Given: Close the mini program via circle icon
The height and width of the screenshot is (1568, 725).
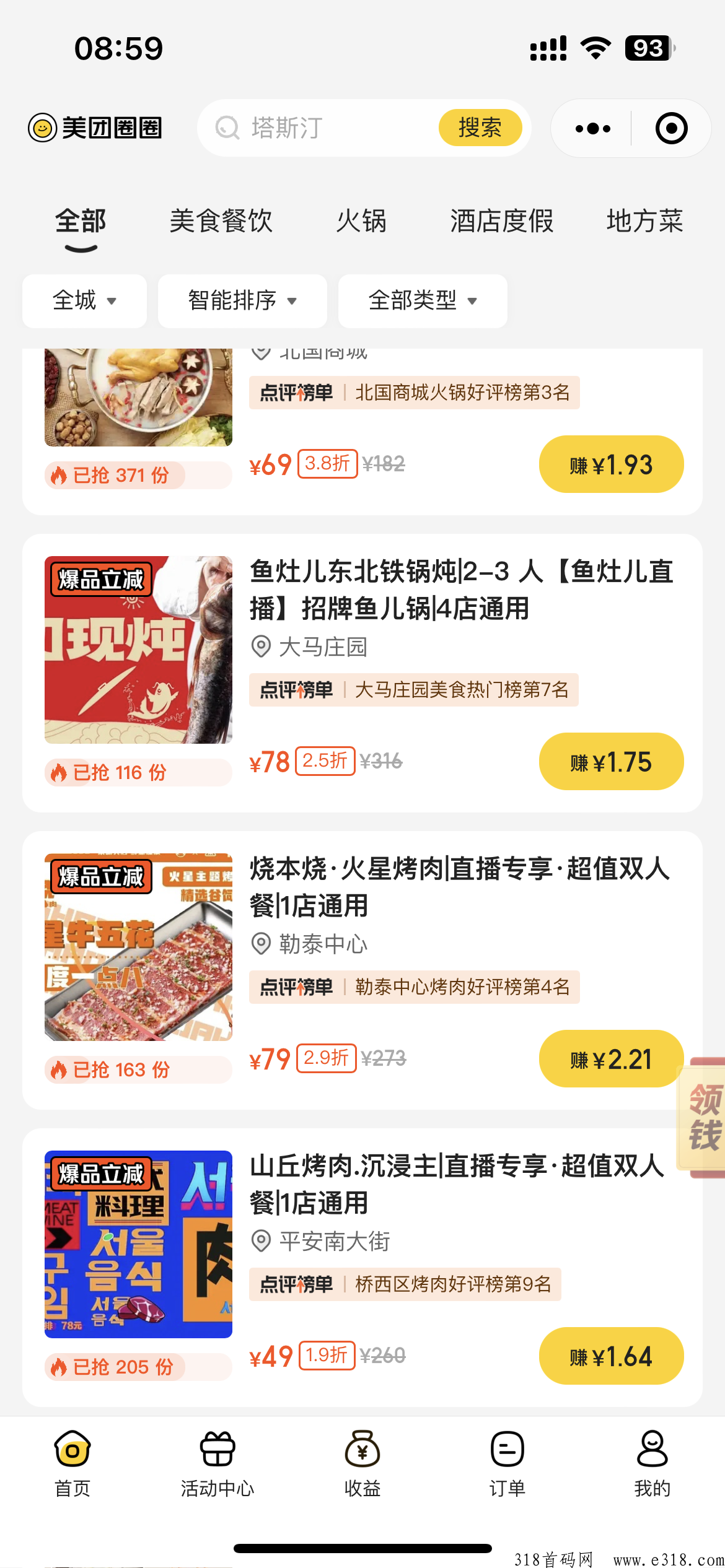Looking at the screenshot, I should point(671,128).
